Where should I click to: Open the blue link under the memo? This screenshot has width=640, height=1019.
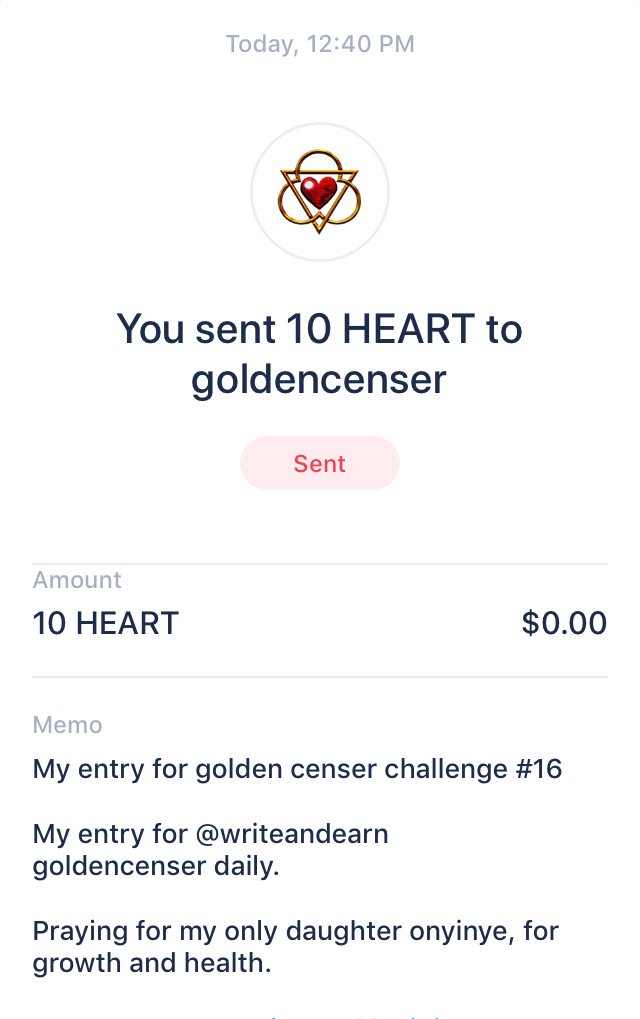point(354,1016)
